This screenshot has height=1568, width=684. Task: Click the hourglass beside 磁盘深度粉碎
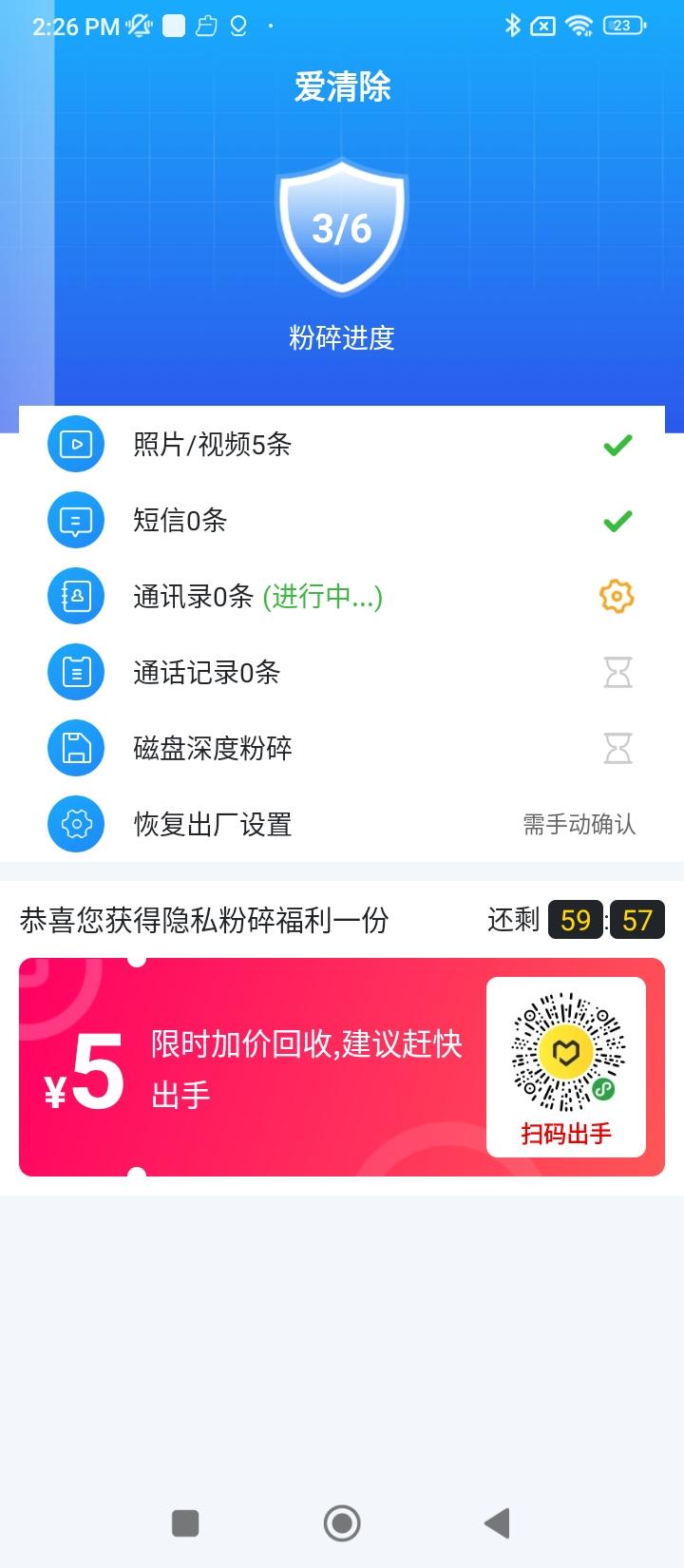(x=617, y=748)
